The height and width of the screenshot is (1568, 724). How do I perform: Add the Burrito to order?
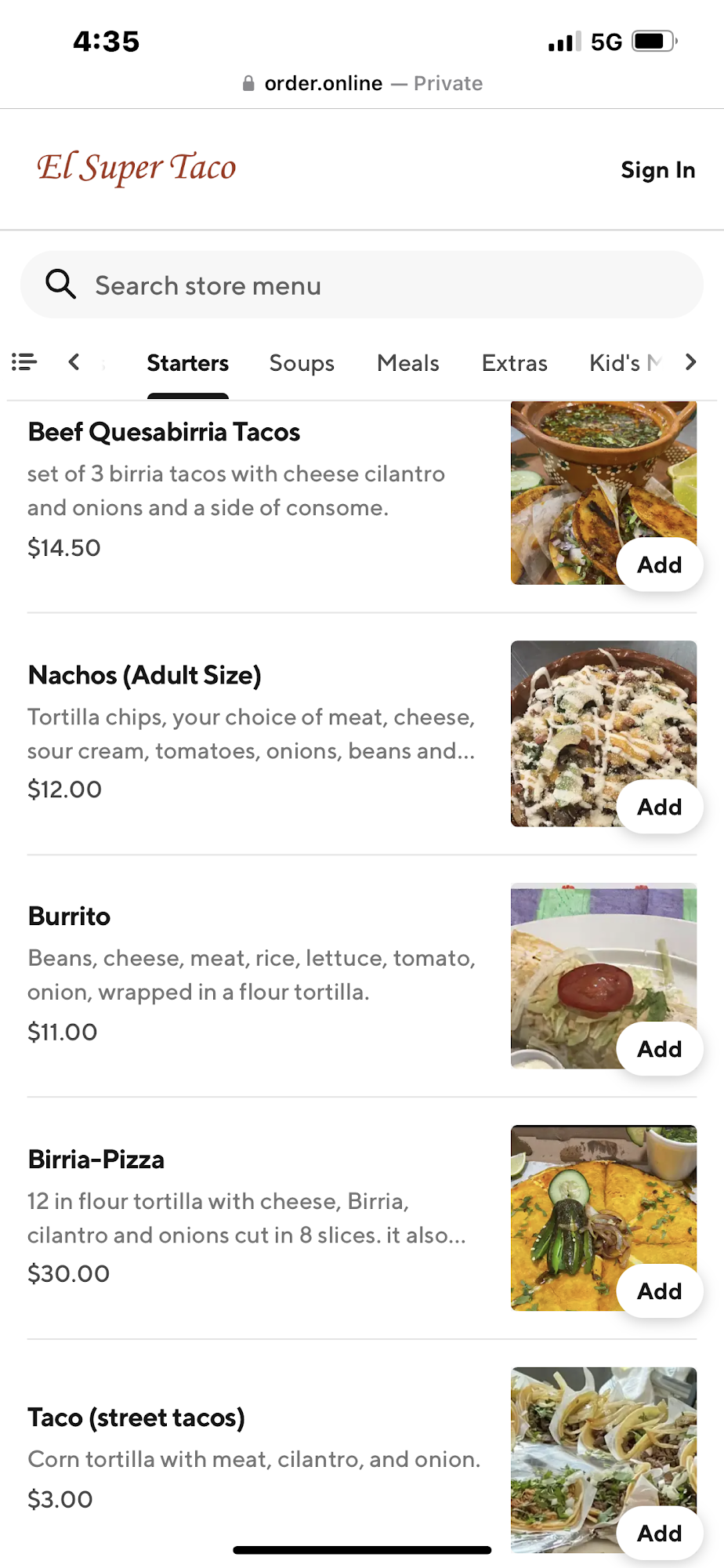point(659,1049)
